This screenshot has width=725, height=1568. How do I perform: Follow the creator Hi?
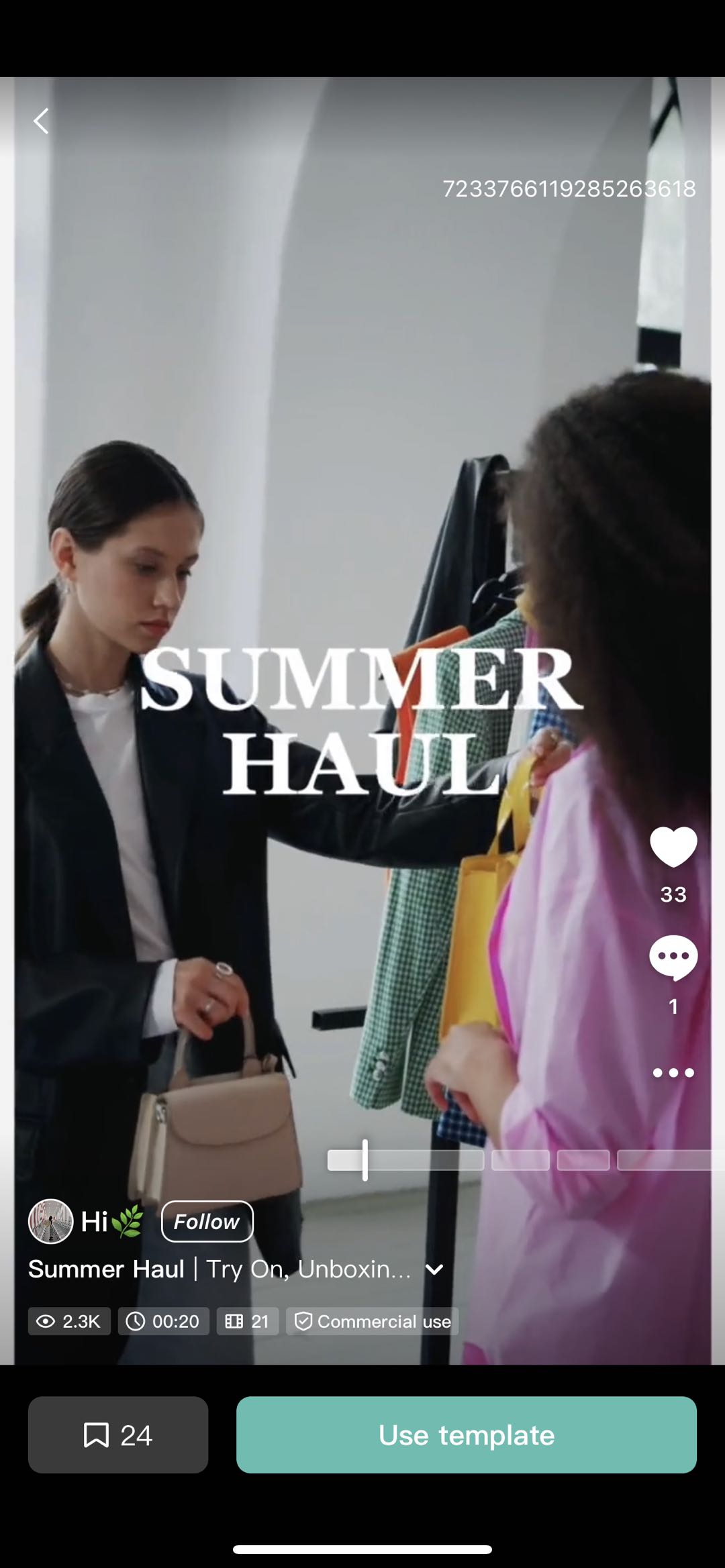coord(207,1222)
